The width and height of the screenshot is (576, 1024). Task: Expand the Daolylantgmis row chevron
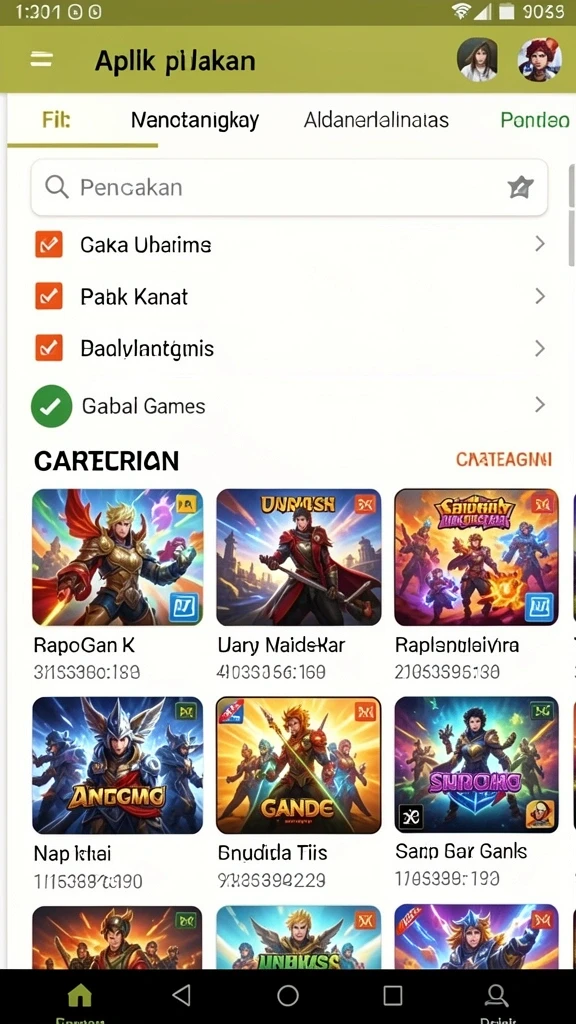[539, 348]
